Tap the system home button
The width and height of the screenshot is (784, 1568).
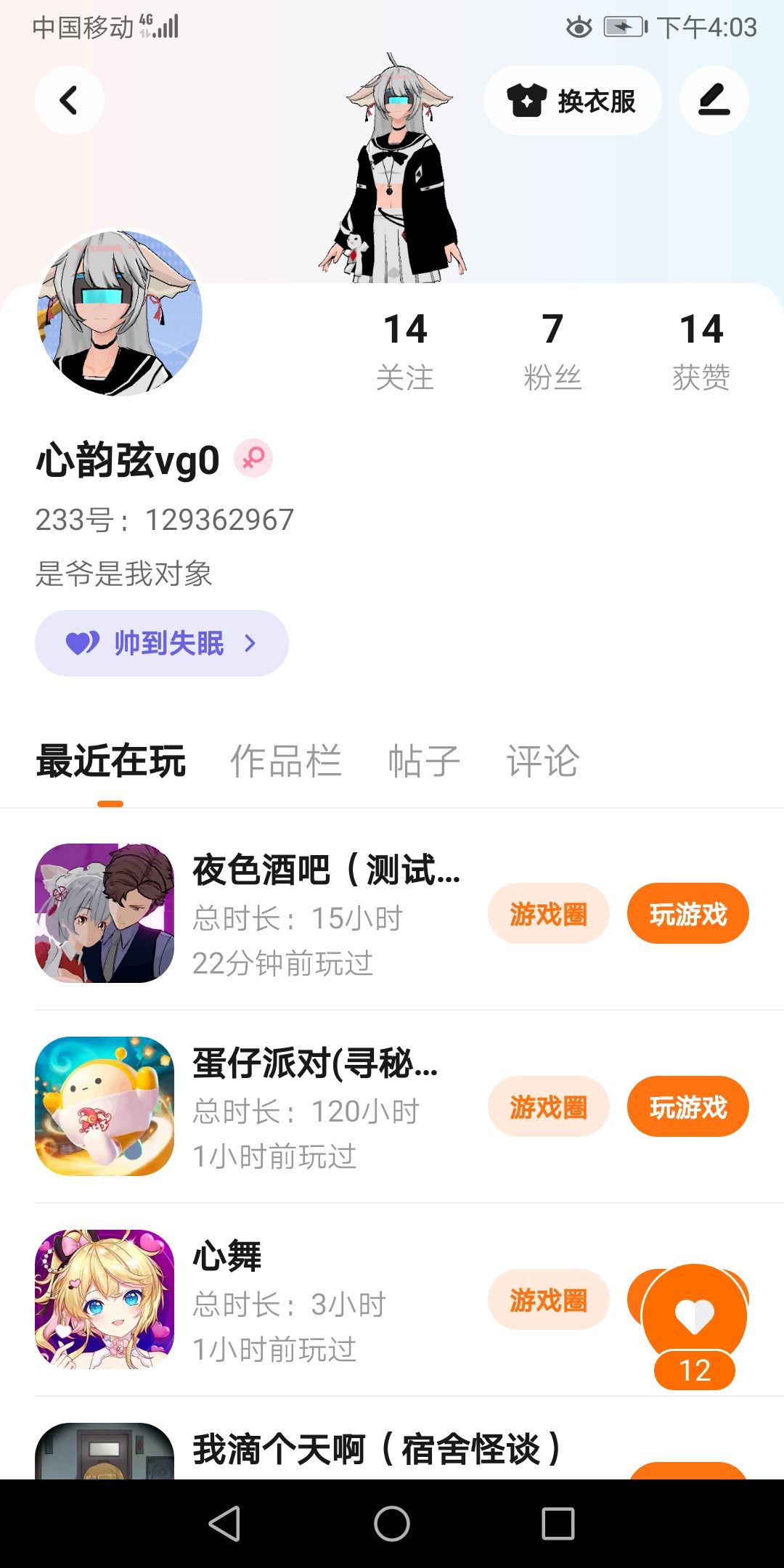pos(392,1523)
